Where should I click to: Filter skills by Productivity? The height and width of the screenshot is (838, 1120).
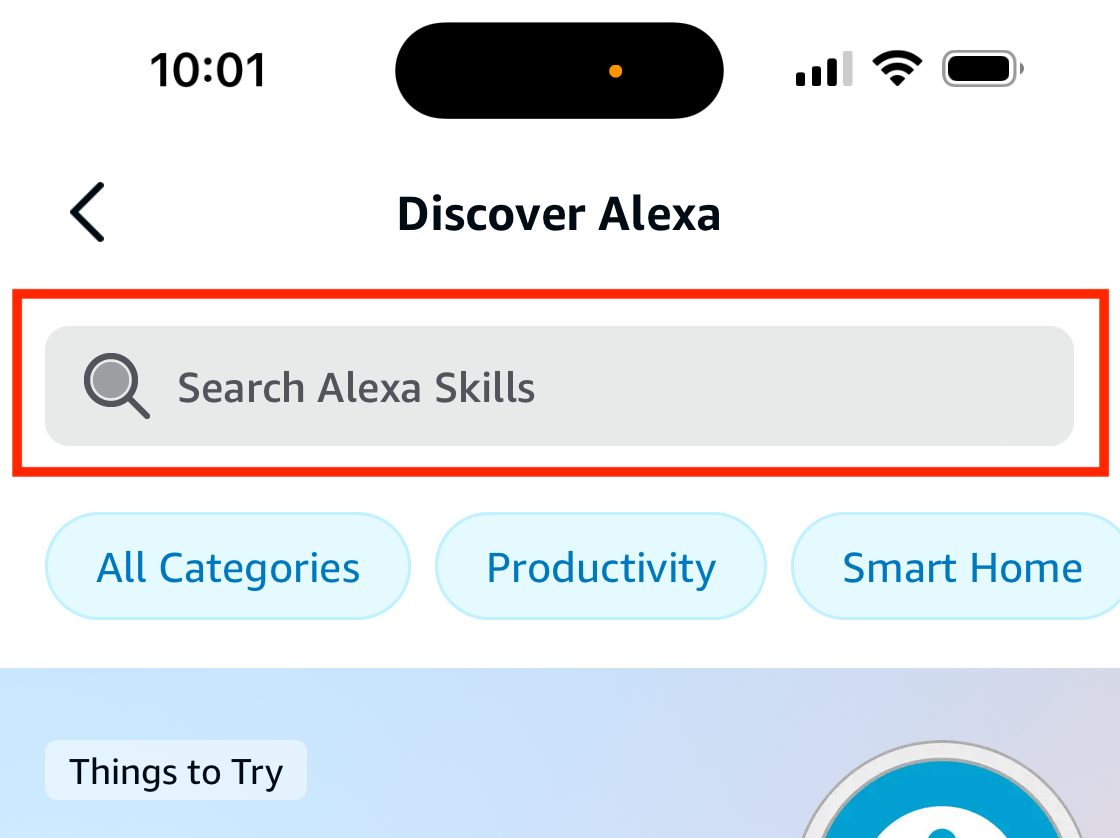click(x=601, y=568)
